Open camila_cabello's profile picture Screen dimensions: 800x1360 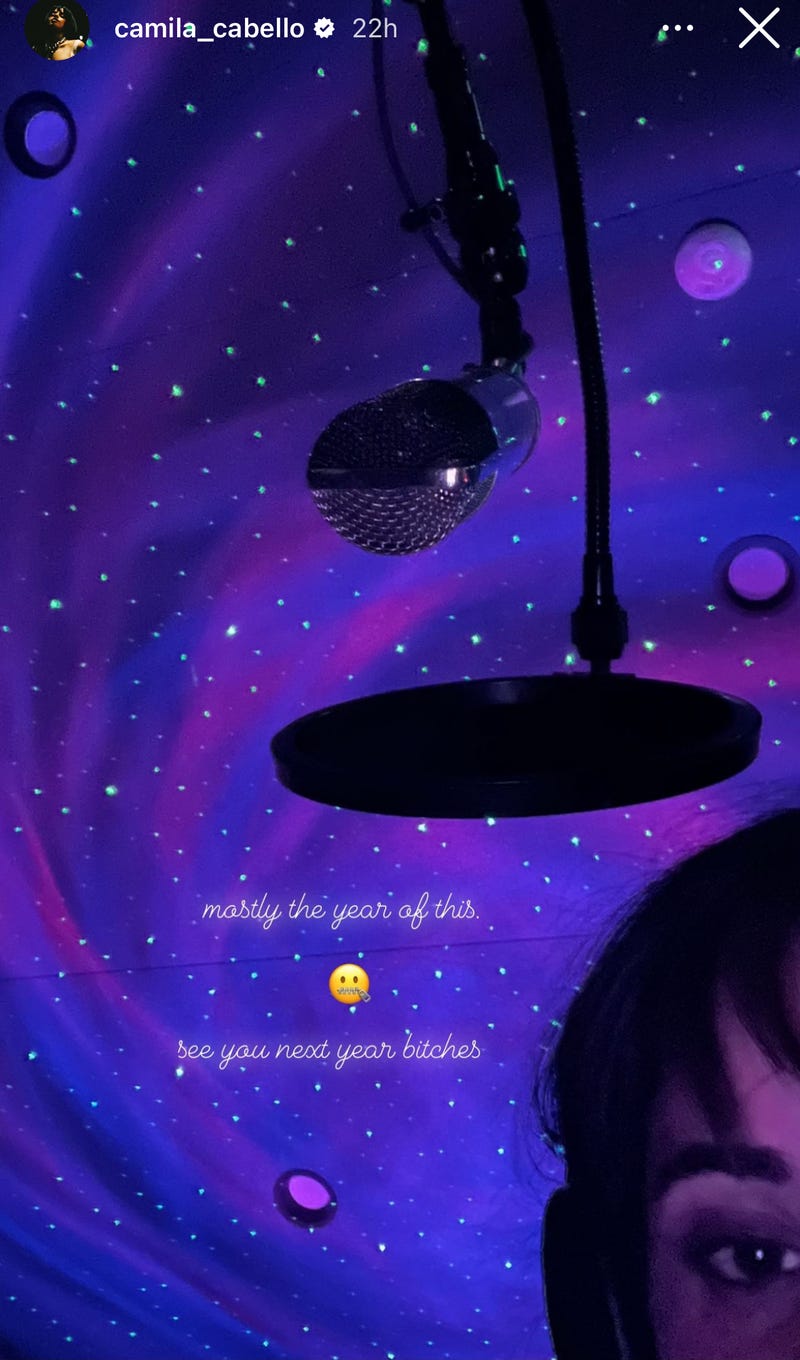[x=56, y=28]
